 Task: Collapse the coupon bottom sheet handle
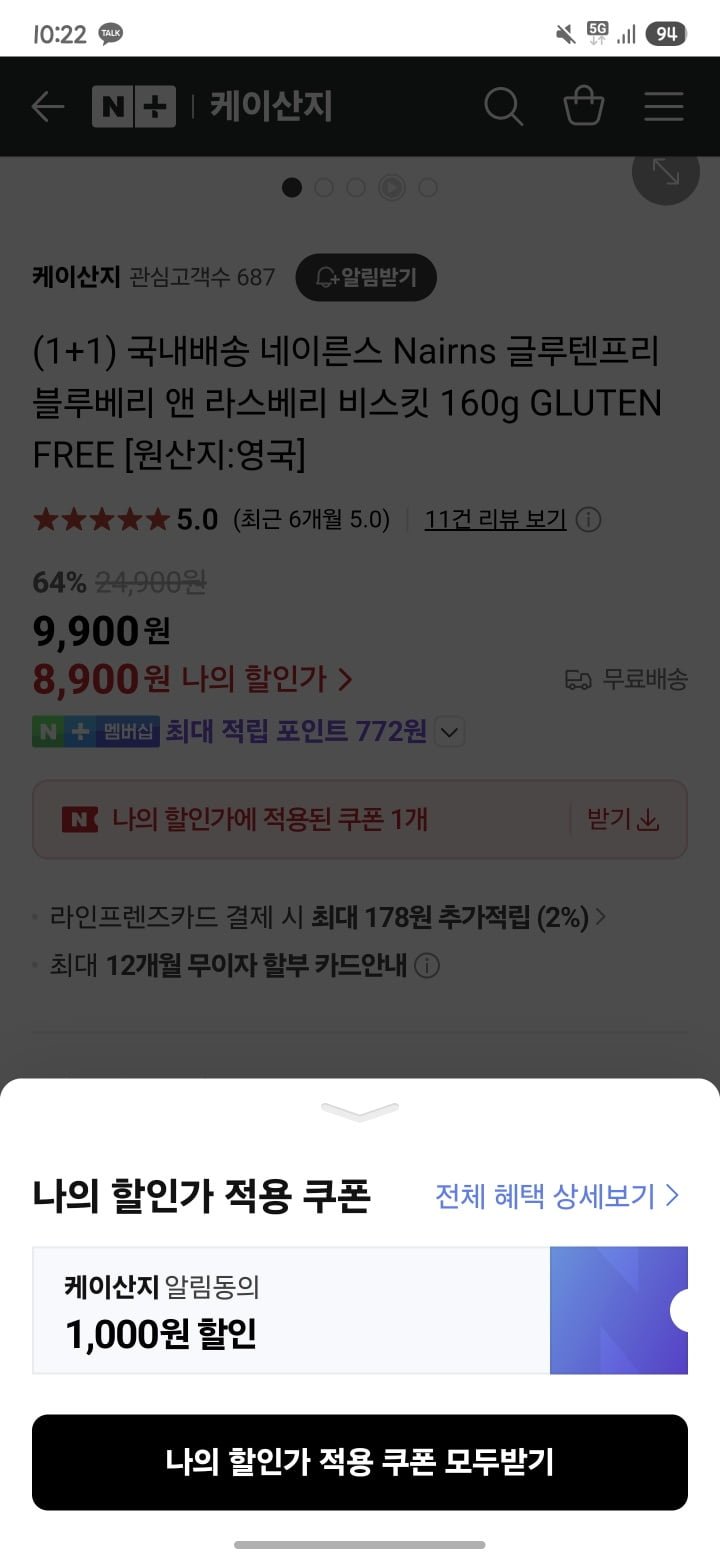pyautogui.click(x=360, y=1111)
